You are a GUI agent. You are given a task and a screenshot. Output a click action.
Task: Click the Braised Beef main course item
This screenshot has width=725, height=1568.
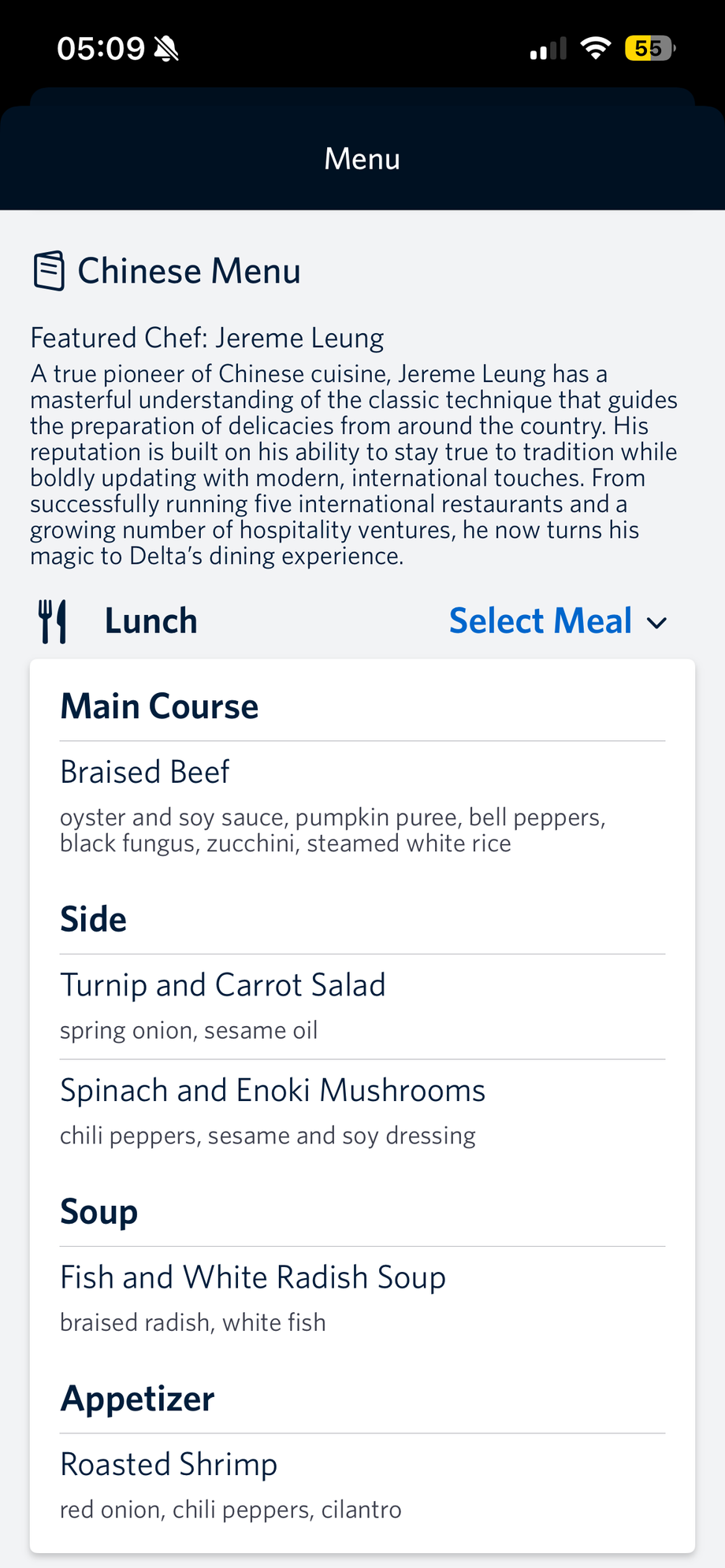(x=144, y=772)
